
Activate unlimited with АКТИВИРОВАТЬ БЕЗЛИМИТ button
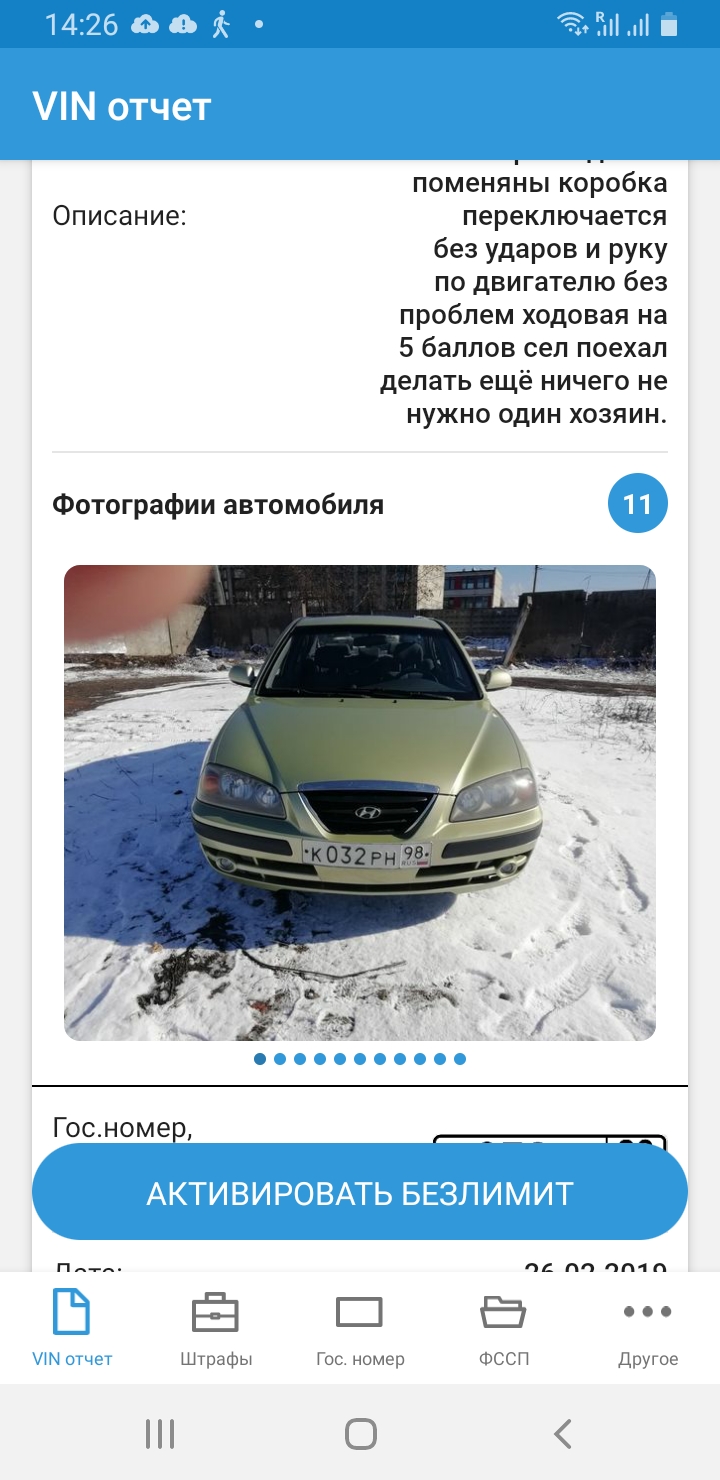coord(360,1193)
